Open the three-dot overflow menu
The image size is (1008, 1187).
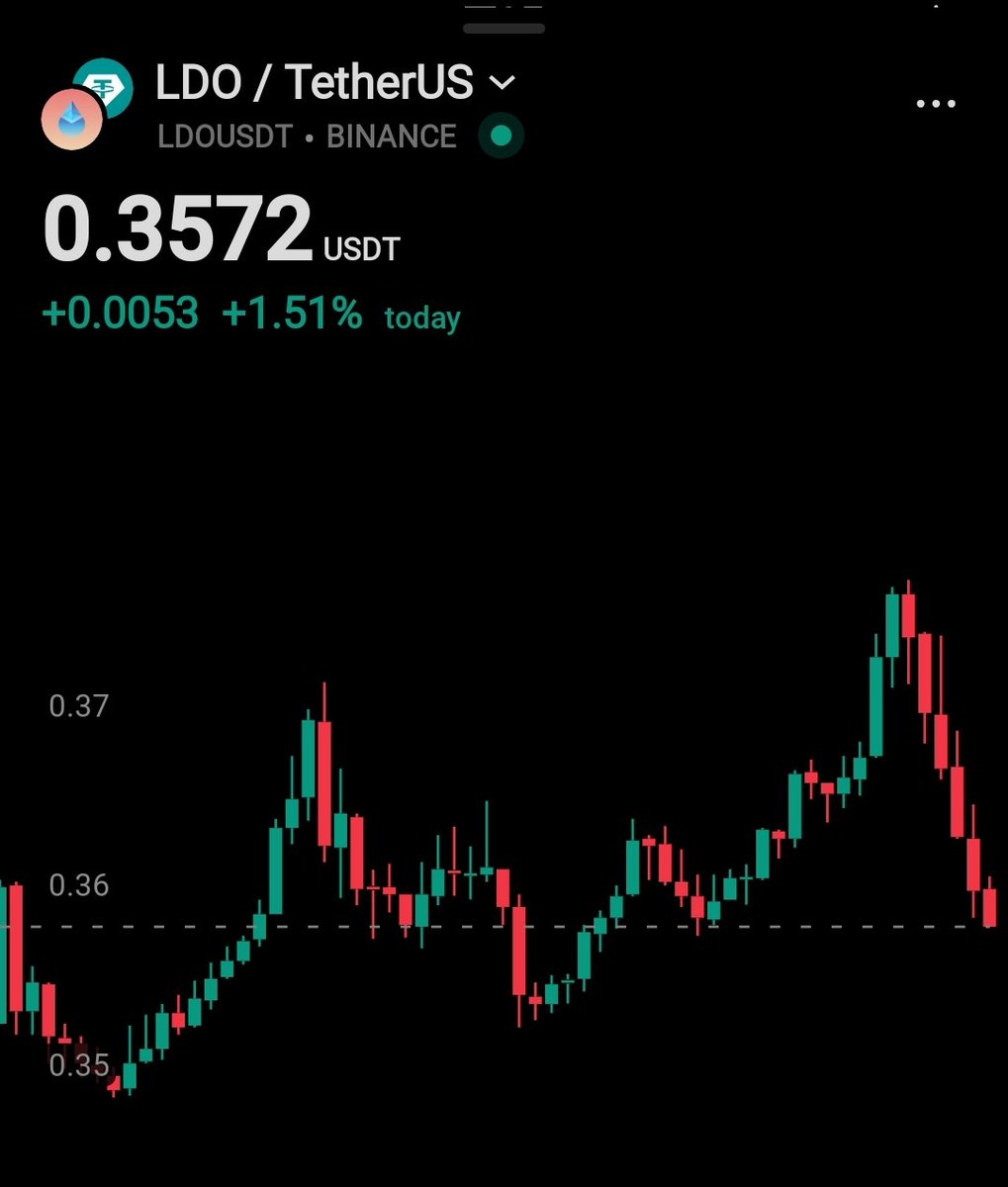[935, 104]
